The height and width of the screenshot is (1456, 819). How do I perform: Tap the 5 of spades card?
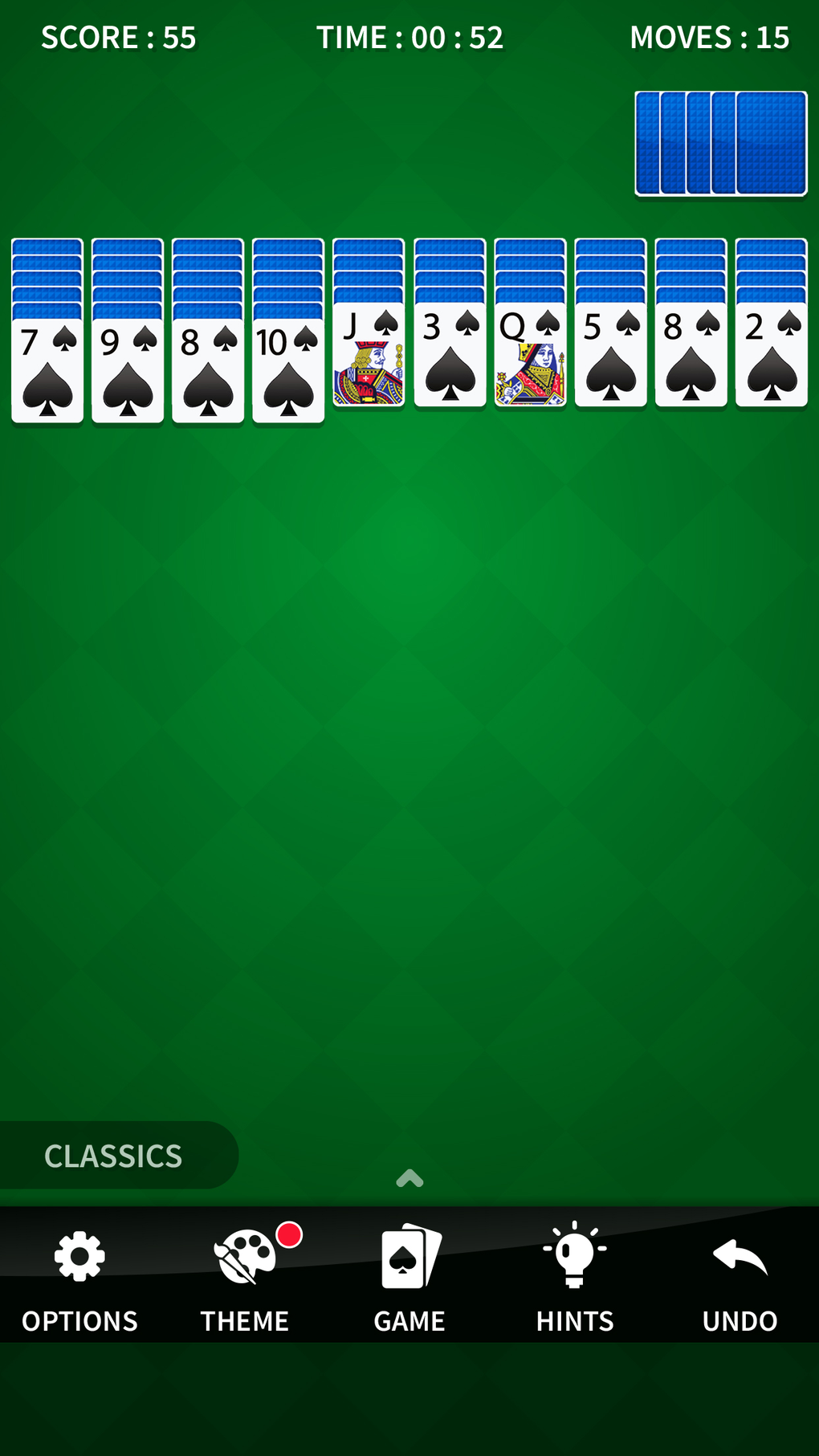611,354
